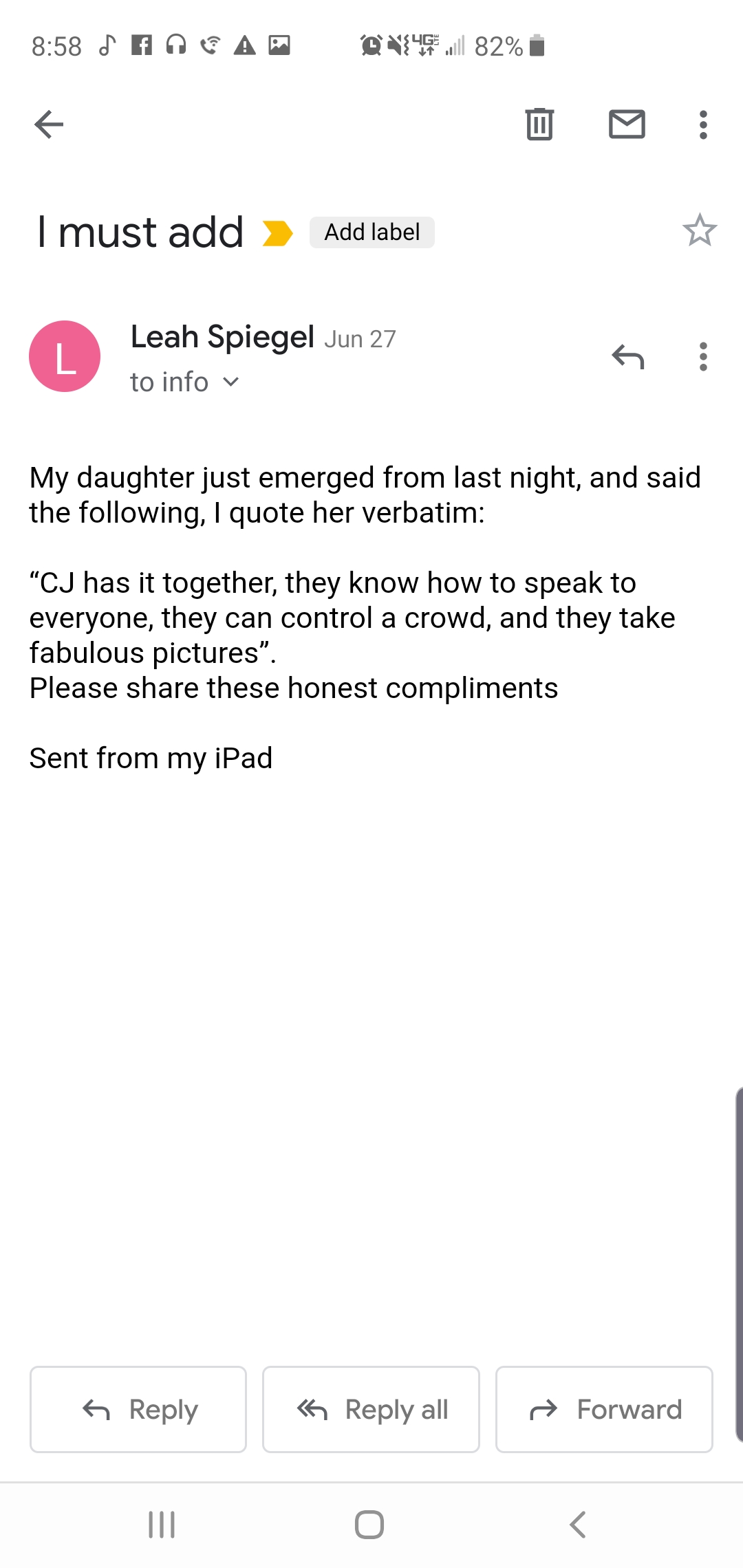Viewport: 743px width, 1568px height.
Task: Open Leah Spiegel's pink avatar
Action: pos(65,356)
